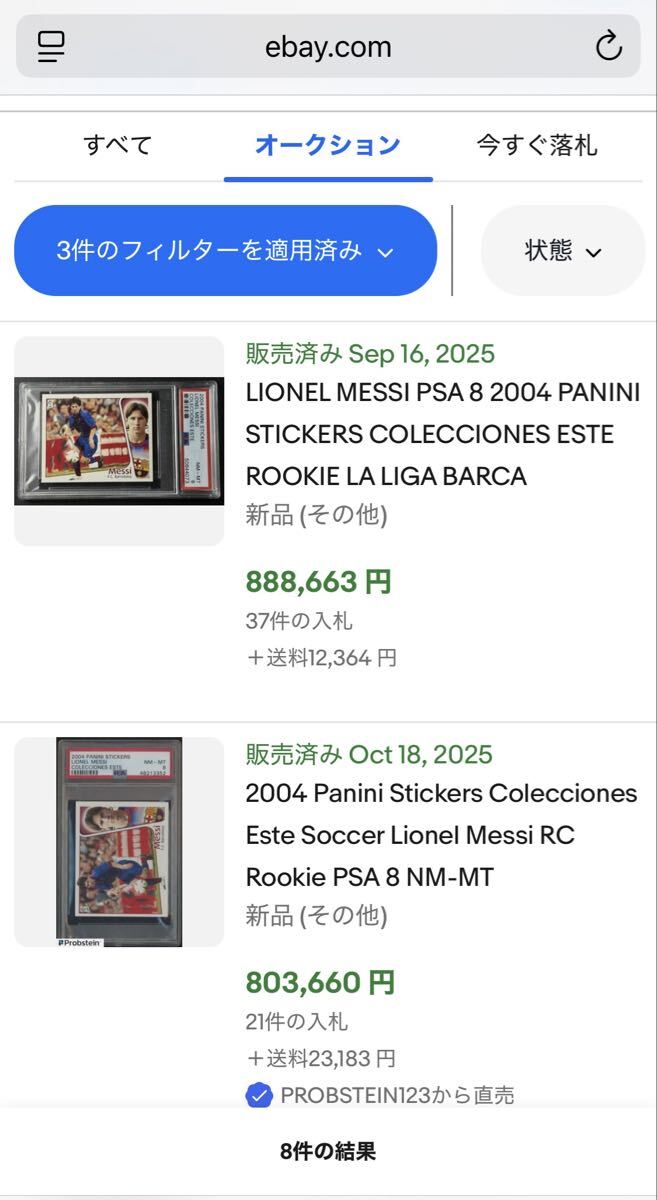
Task: View the Probstein Messi sticker image
Action: click(x=119, y=842)
